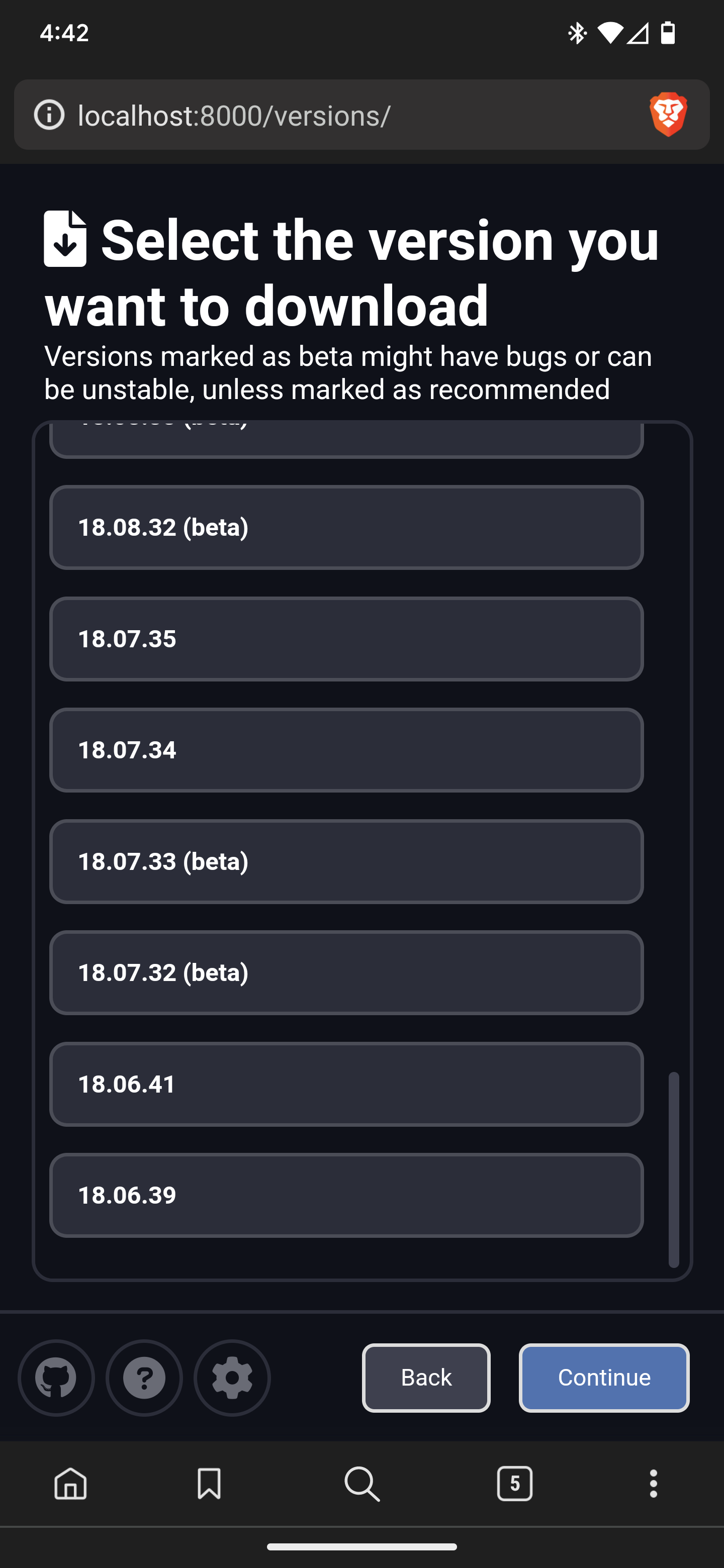Image resolution: width=724 pixels, height=1568 pixels.
Task: Open the browser bookmarks
Action: tap(209, 1484)
